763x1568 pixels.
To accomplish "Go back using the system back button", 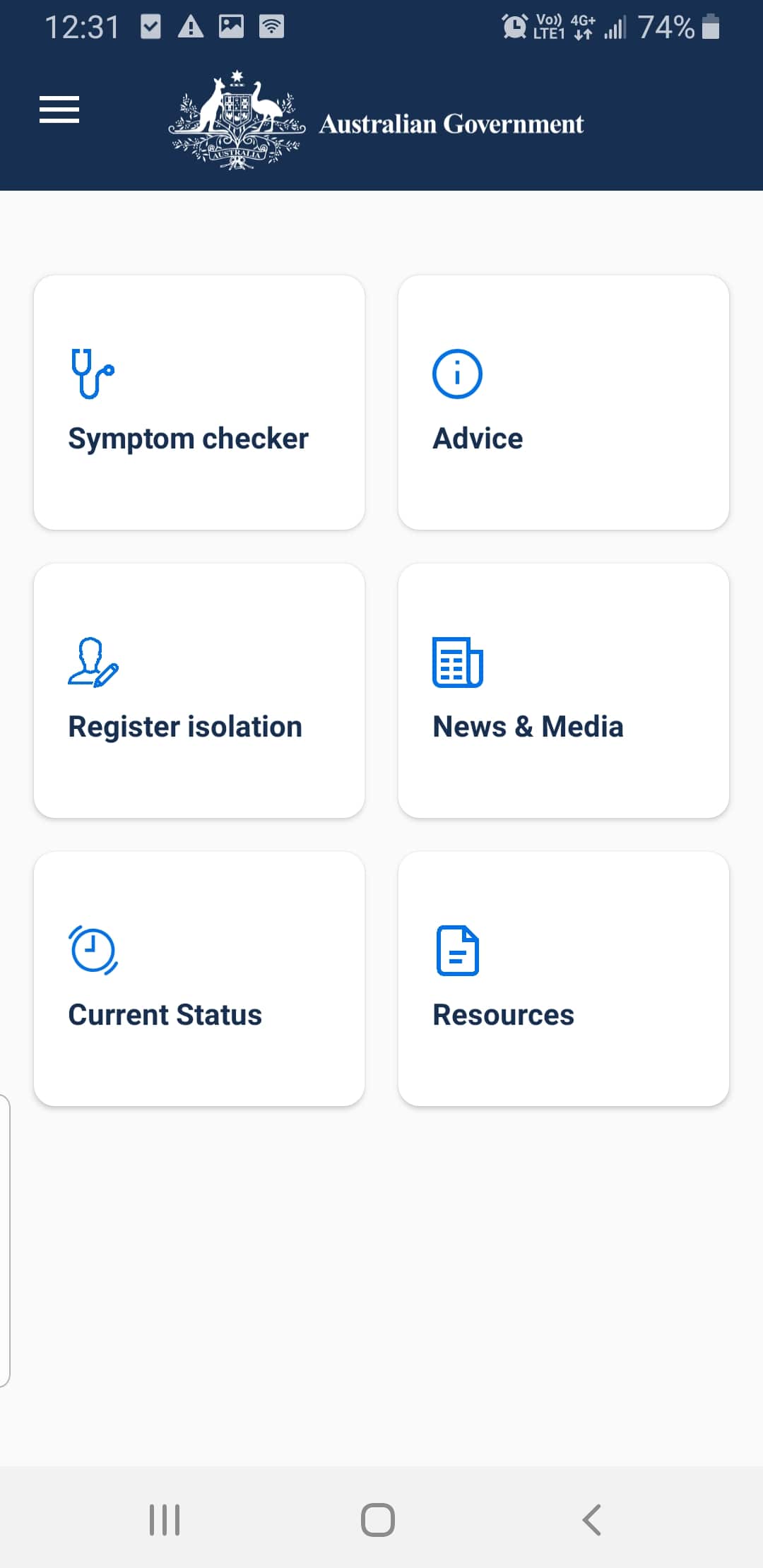I will (x=592, y=1519).
